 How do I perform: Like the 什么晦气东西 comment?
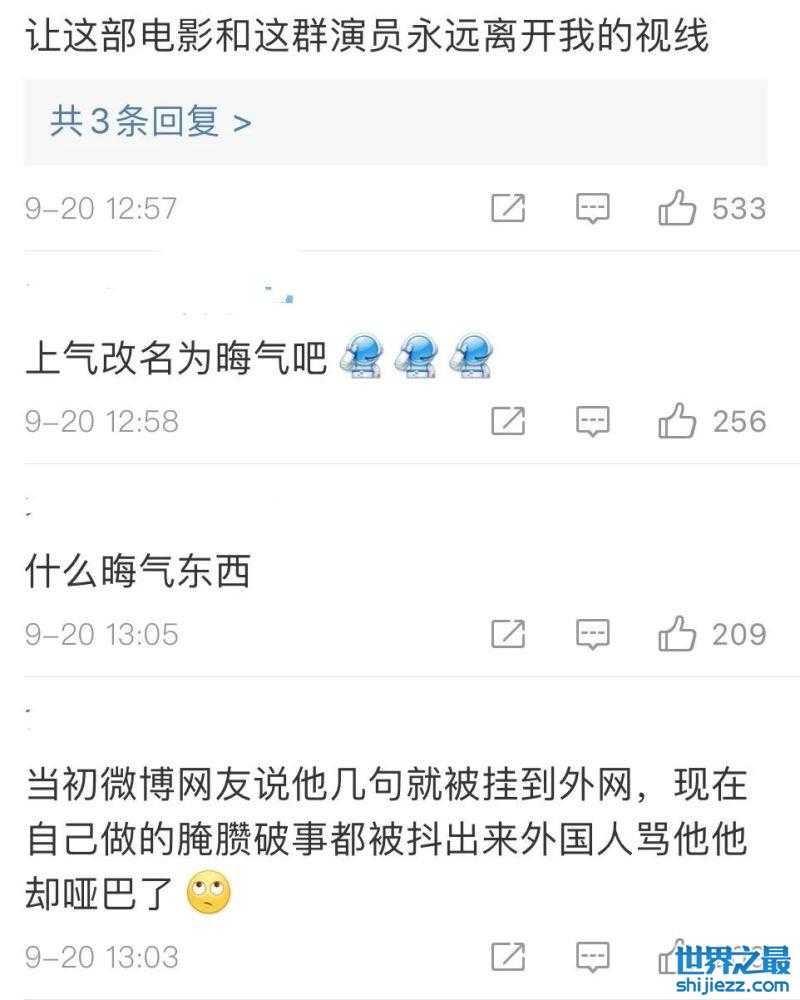click(677, 634)
